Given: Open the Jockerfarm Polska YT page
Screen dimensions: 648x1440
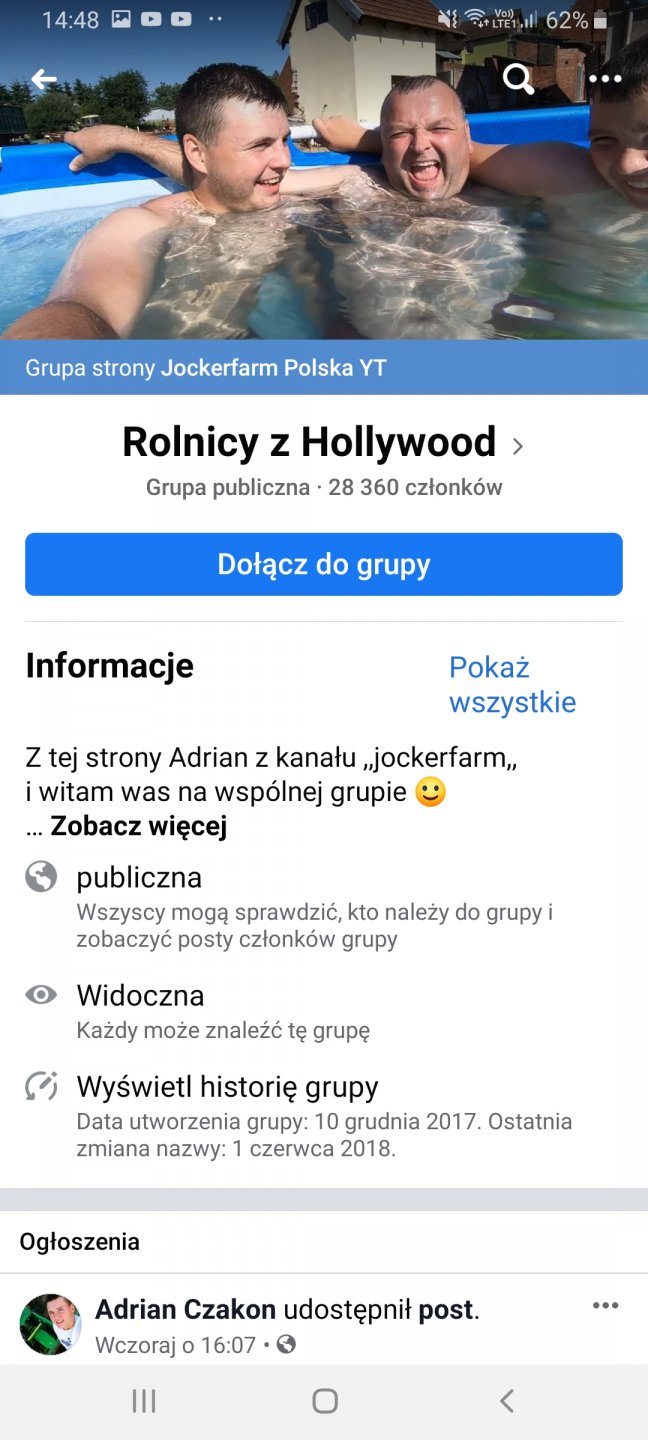Looking at the screenshot, I should [272, 368].
